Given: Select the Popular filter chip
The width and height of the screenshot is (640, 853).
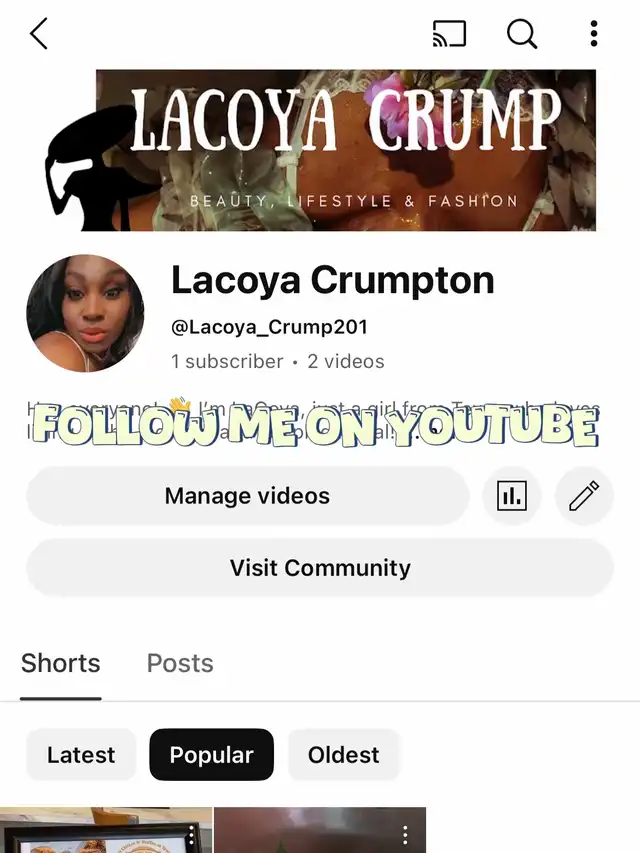Looking at the screenshot, I should (x=211, y=755).
